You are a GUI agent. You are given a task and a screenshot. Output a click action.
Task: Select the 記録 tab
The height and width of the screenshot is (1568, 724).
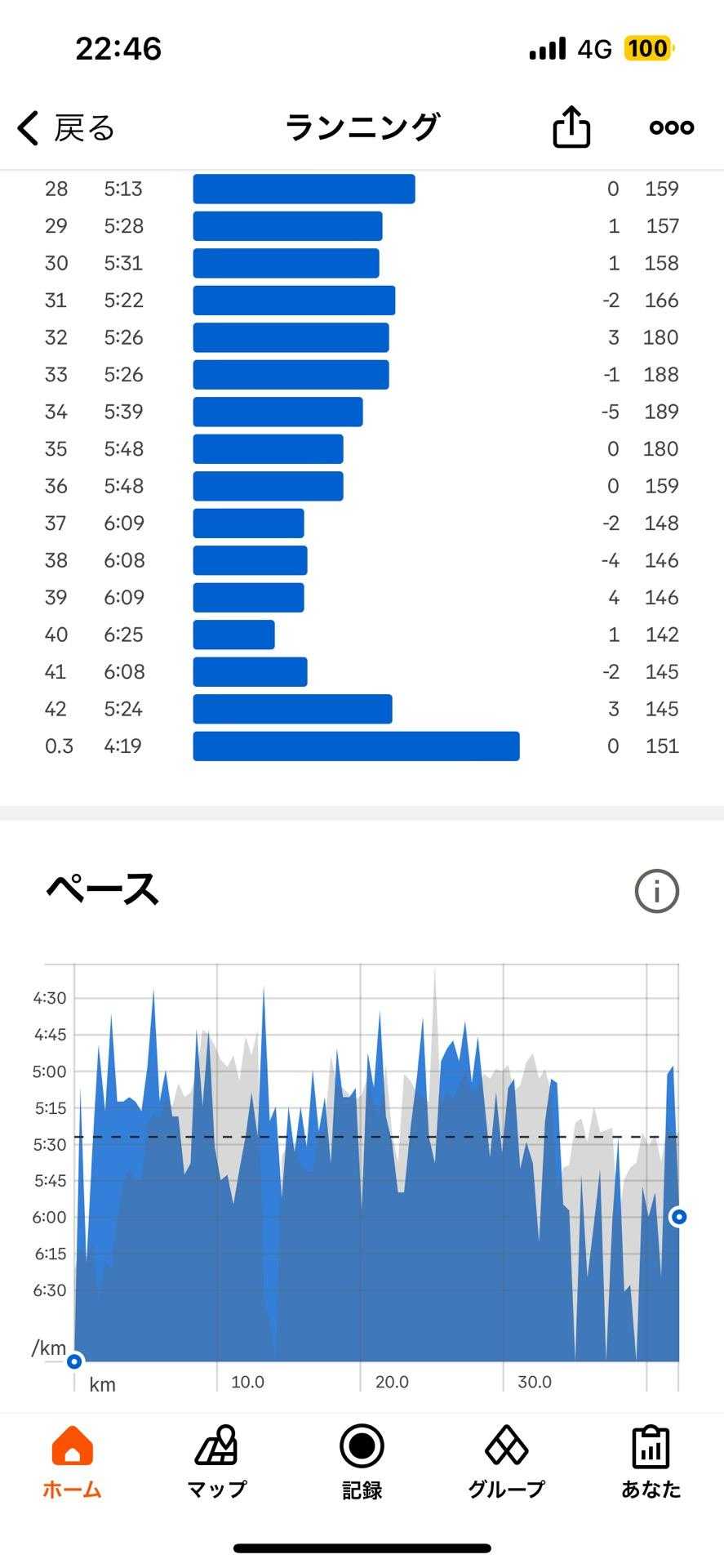[x=362, y=1463]
